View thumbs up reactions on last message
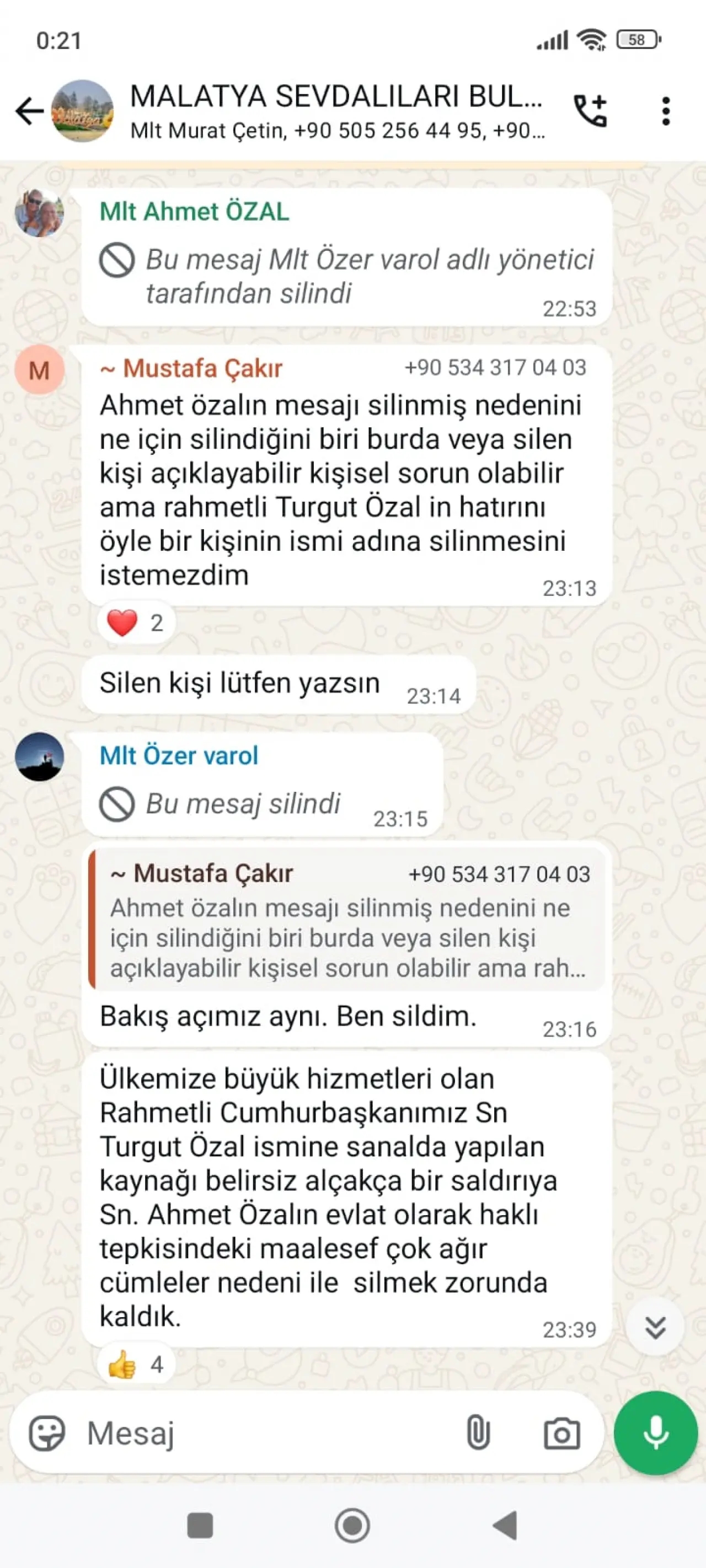Image resolution: width=706 pixels, height=1568 pixels. point(135,1365)
